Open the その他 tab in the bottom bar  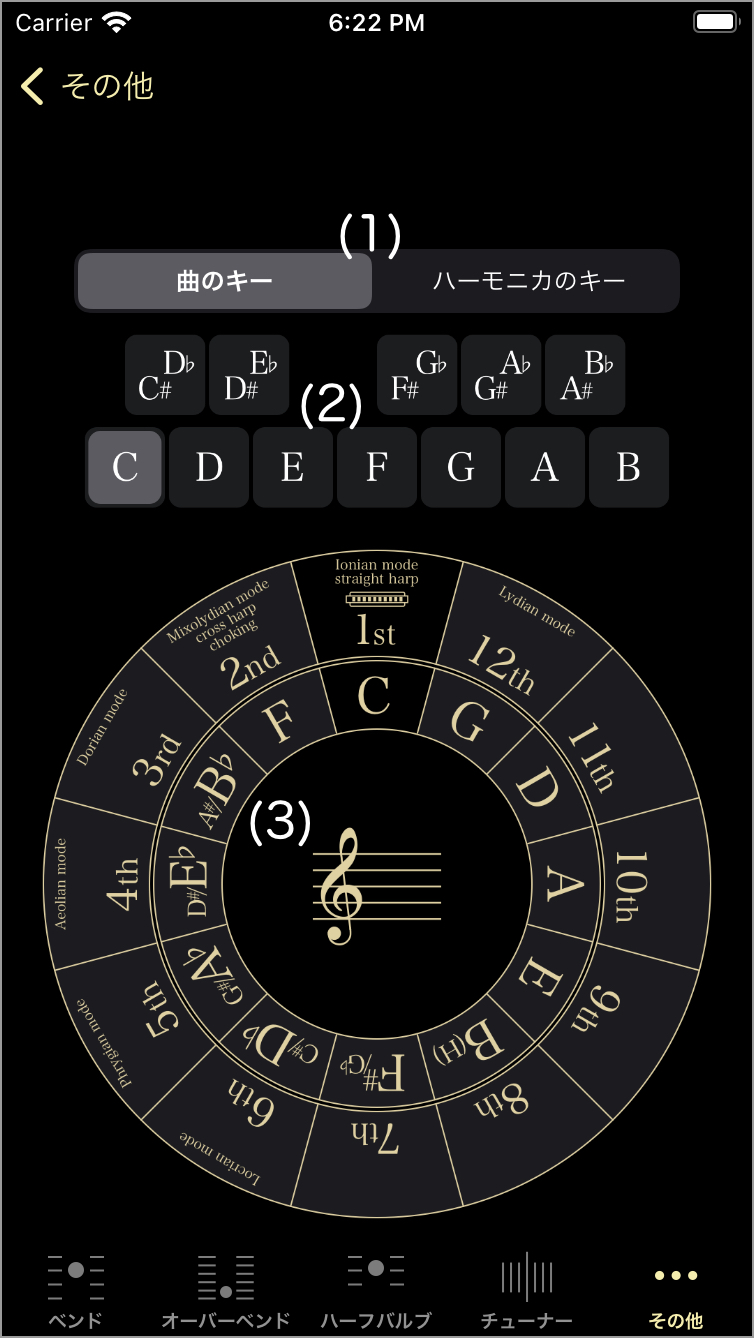(x=676, y=1290)
